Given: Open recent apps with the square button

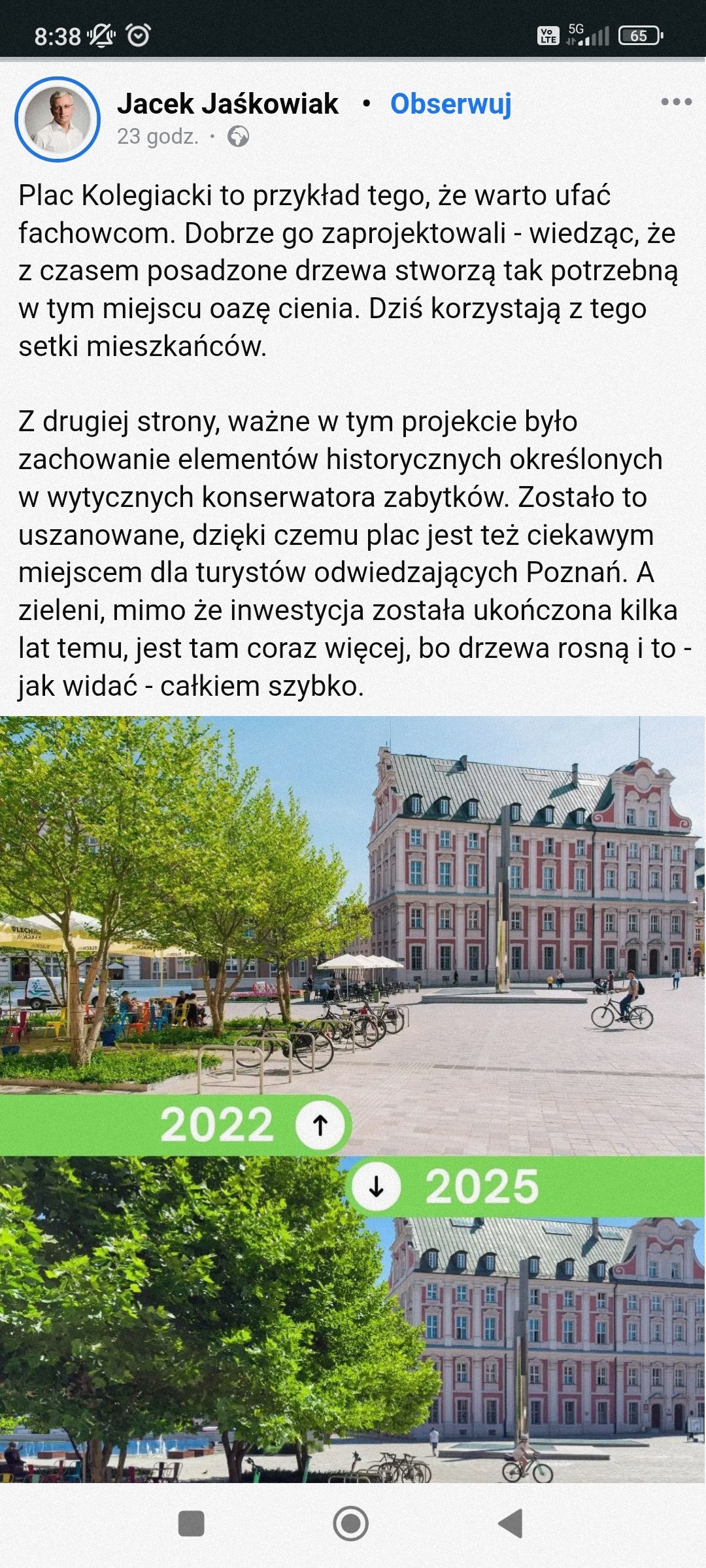Looking at the screenshot, I should tap(192, 1523).
